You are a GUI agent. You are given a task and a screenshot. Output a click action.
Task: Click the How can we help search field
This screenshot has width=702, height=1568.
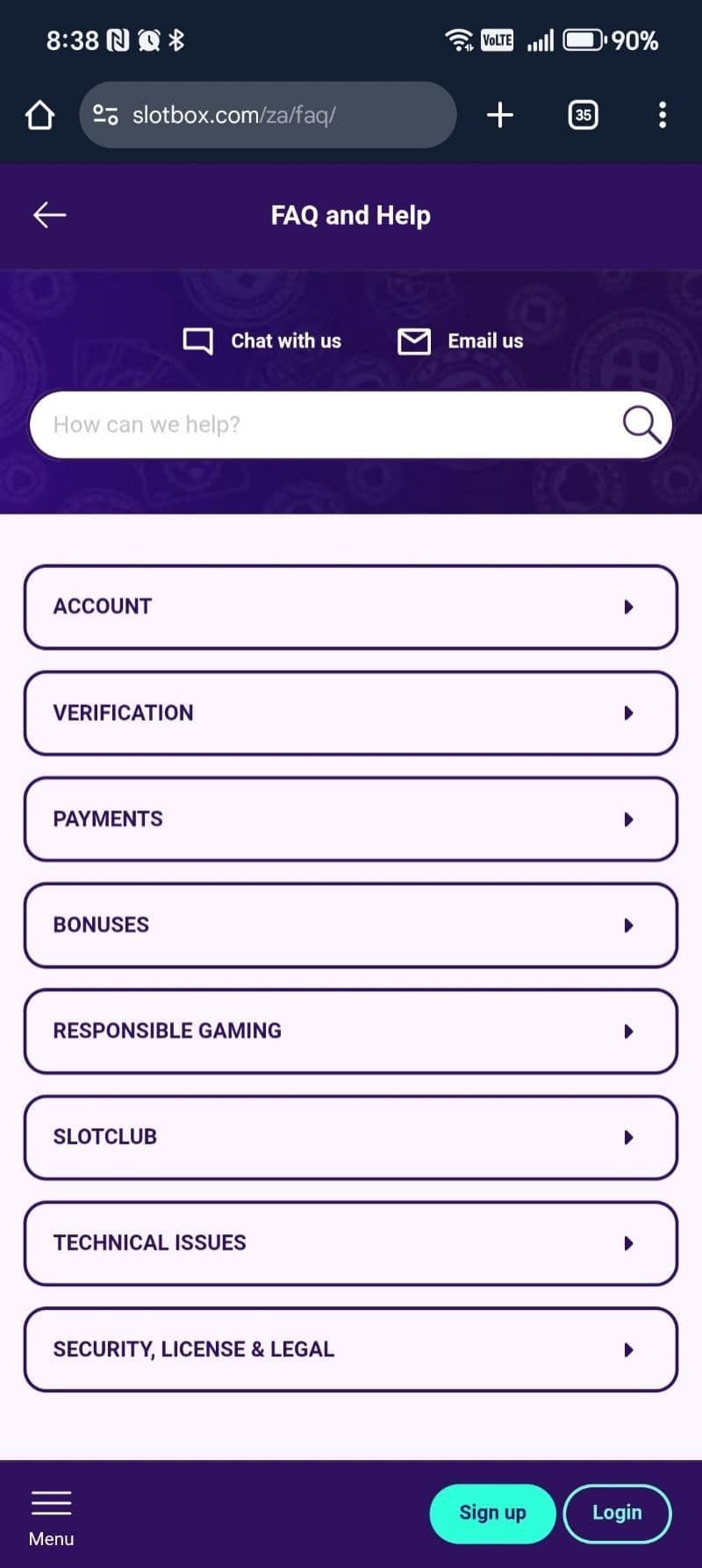[x=307, y=424]
